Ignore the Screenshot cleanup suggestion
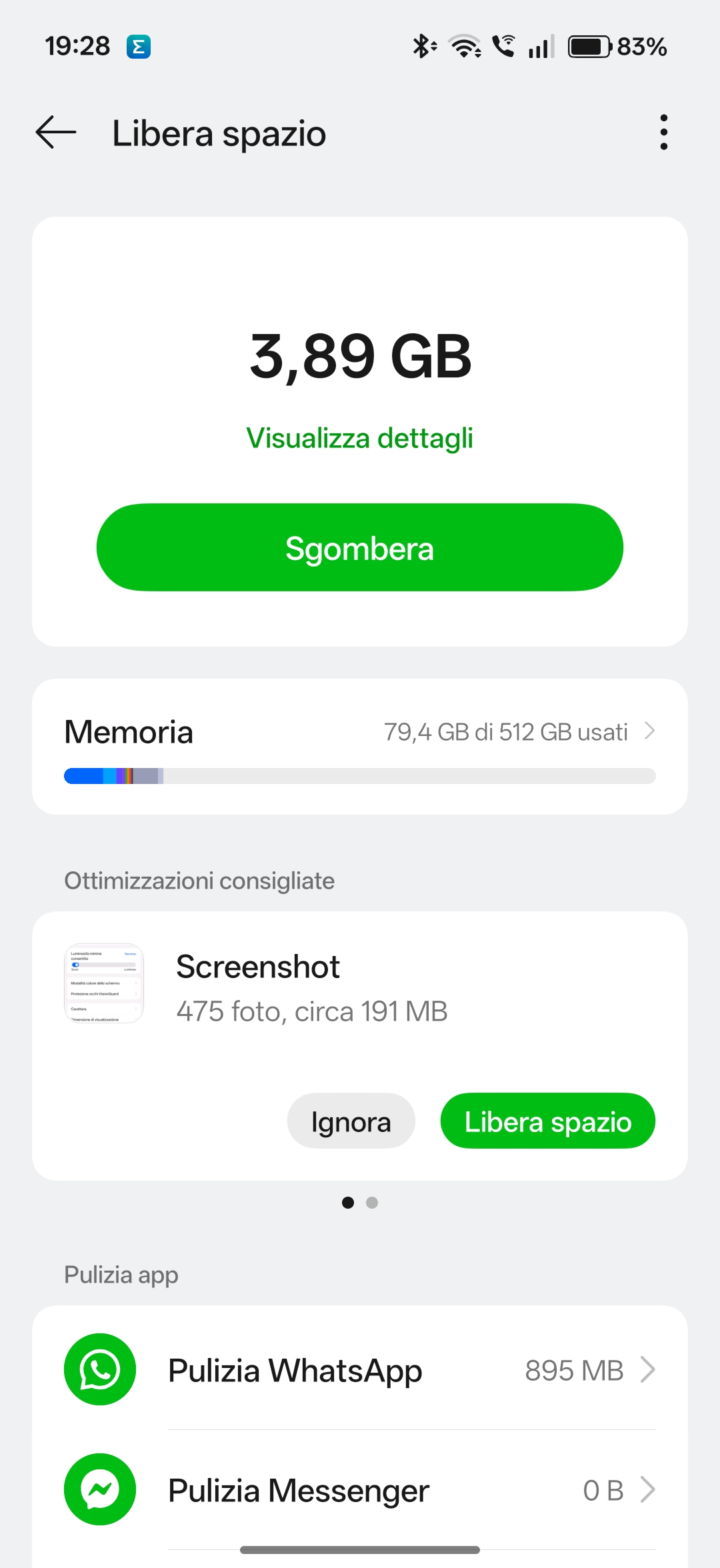Image resolution: width=720 pixels, height=1568 pixels. click(351, 1121)
